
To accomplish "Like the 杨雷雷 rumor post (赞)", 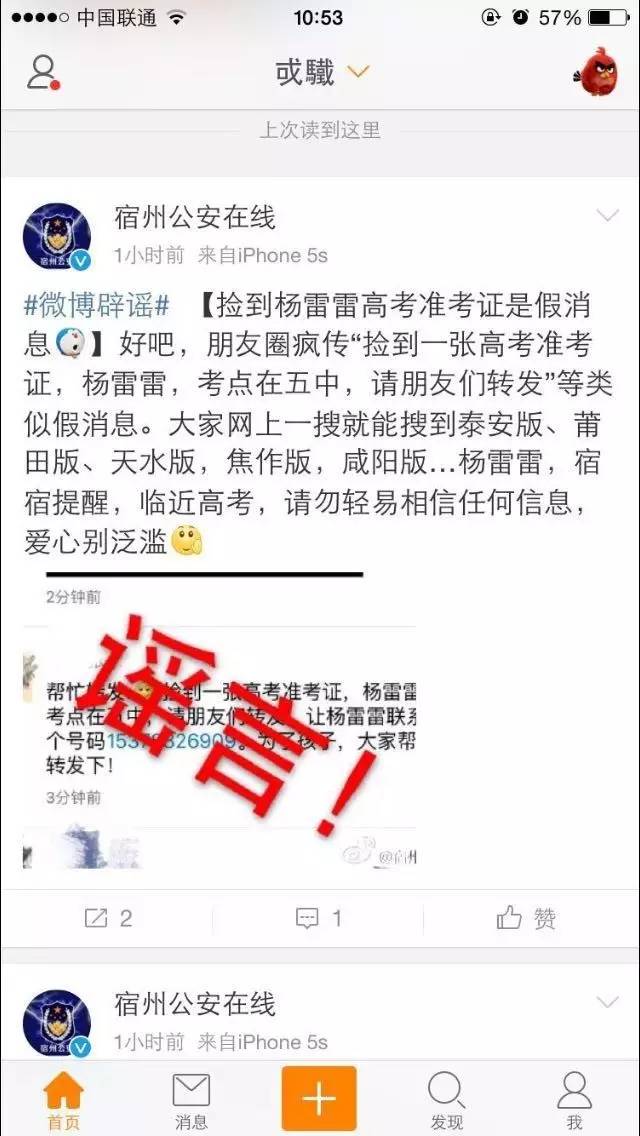I will (526, 918).
